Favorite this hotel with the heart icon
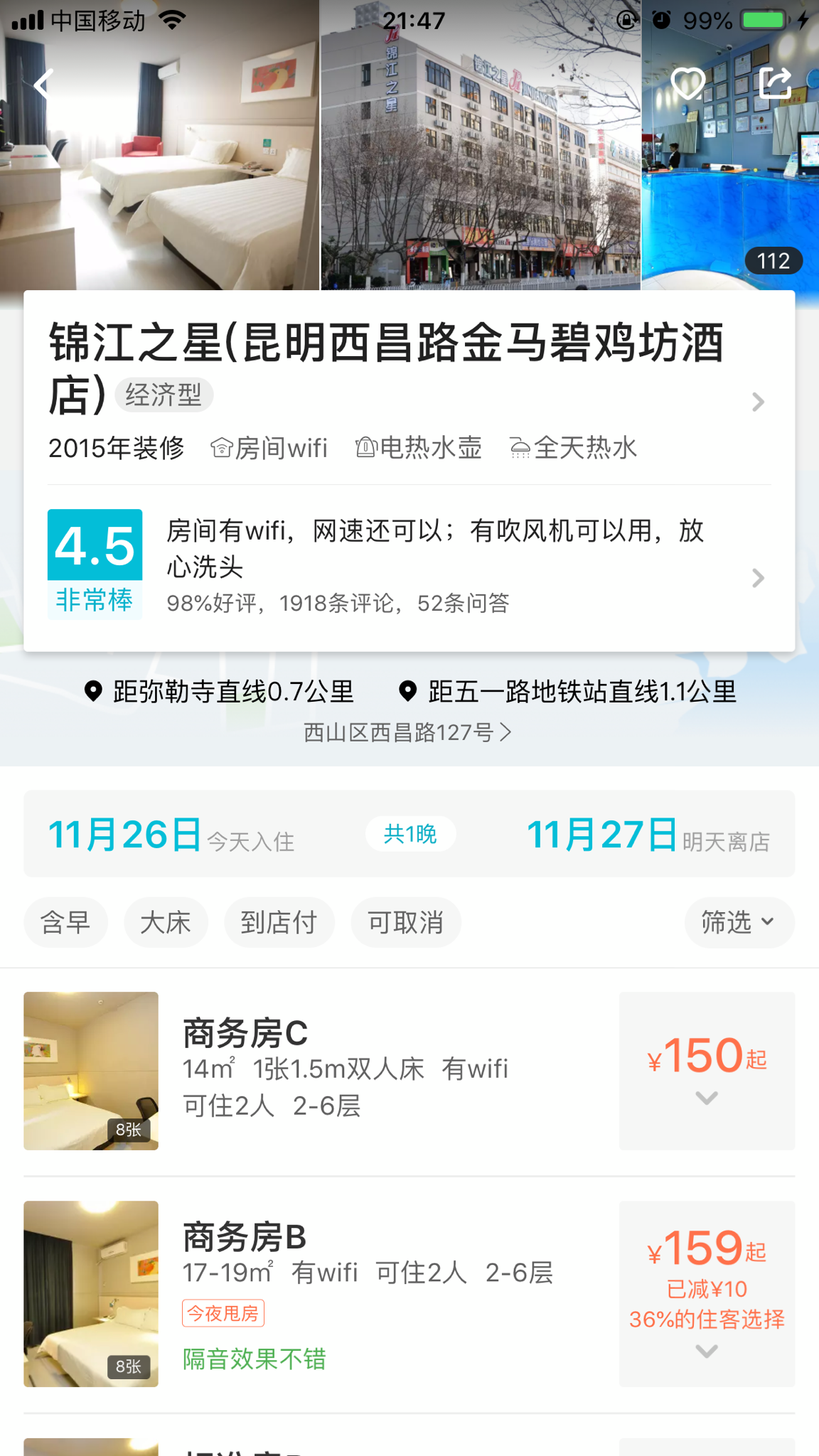 pos(687,84)
